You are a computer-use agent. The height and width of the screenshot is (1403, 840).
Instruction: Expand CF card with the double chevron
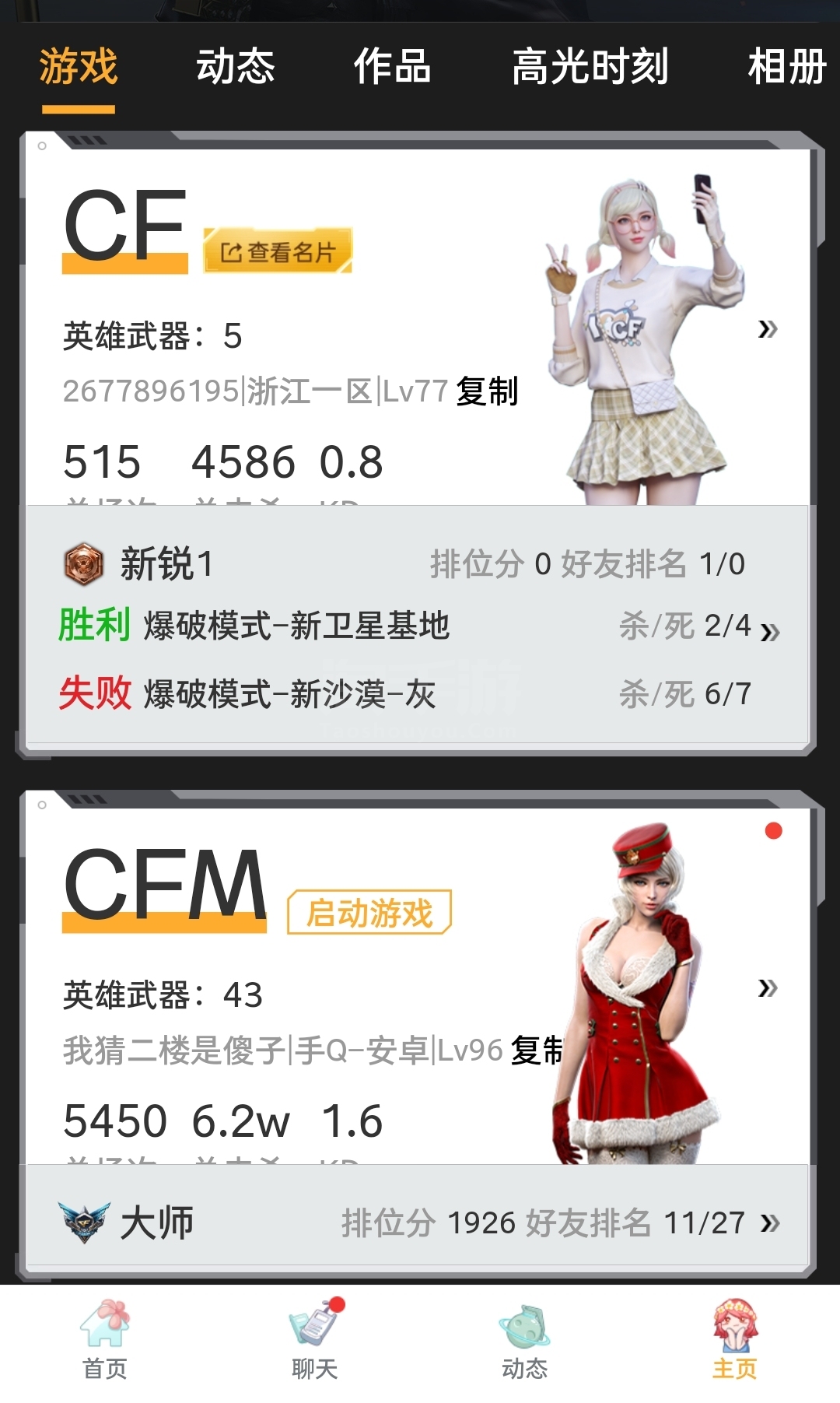click(x=767, y=329)
